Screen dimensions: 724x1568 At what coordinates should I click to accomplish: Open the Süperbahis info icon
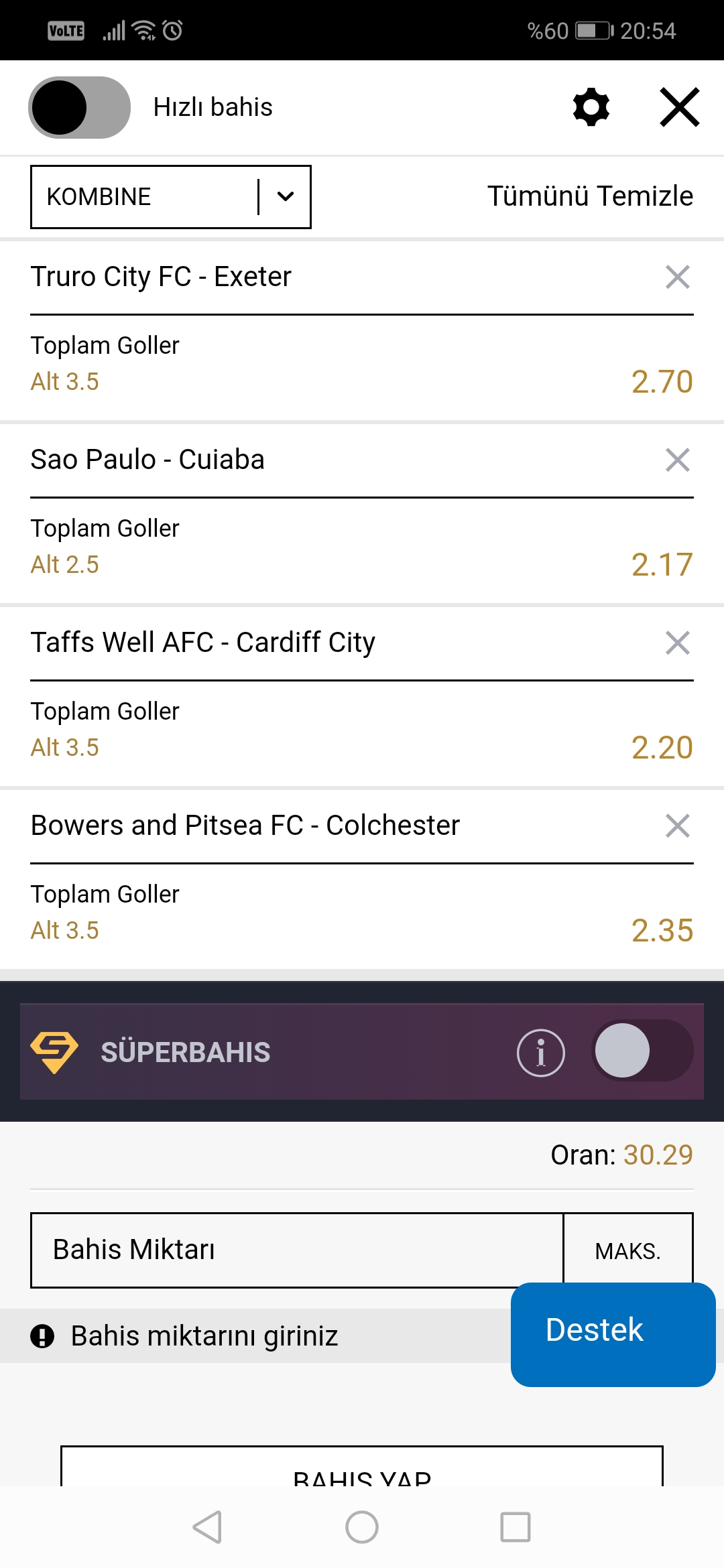[x=541, y=1053]
